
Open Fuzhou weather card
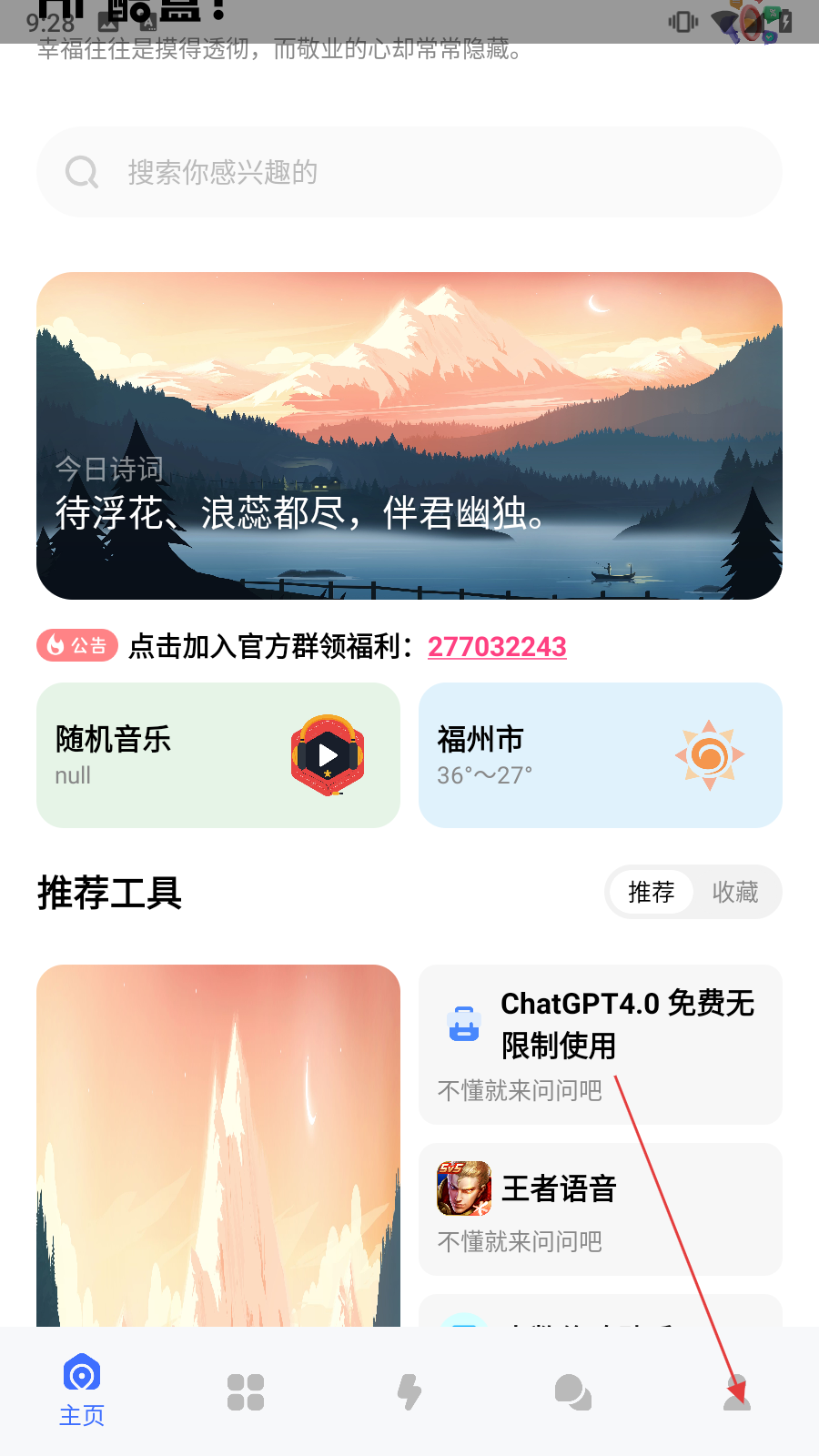[x=601, y=755]
